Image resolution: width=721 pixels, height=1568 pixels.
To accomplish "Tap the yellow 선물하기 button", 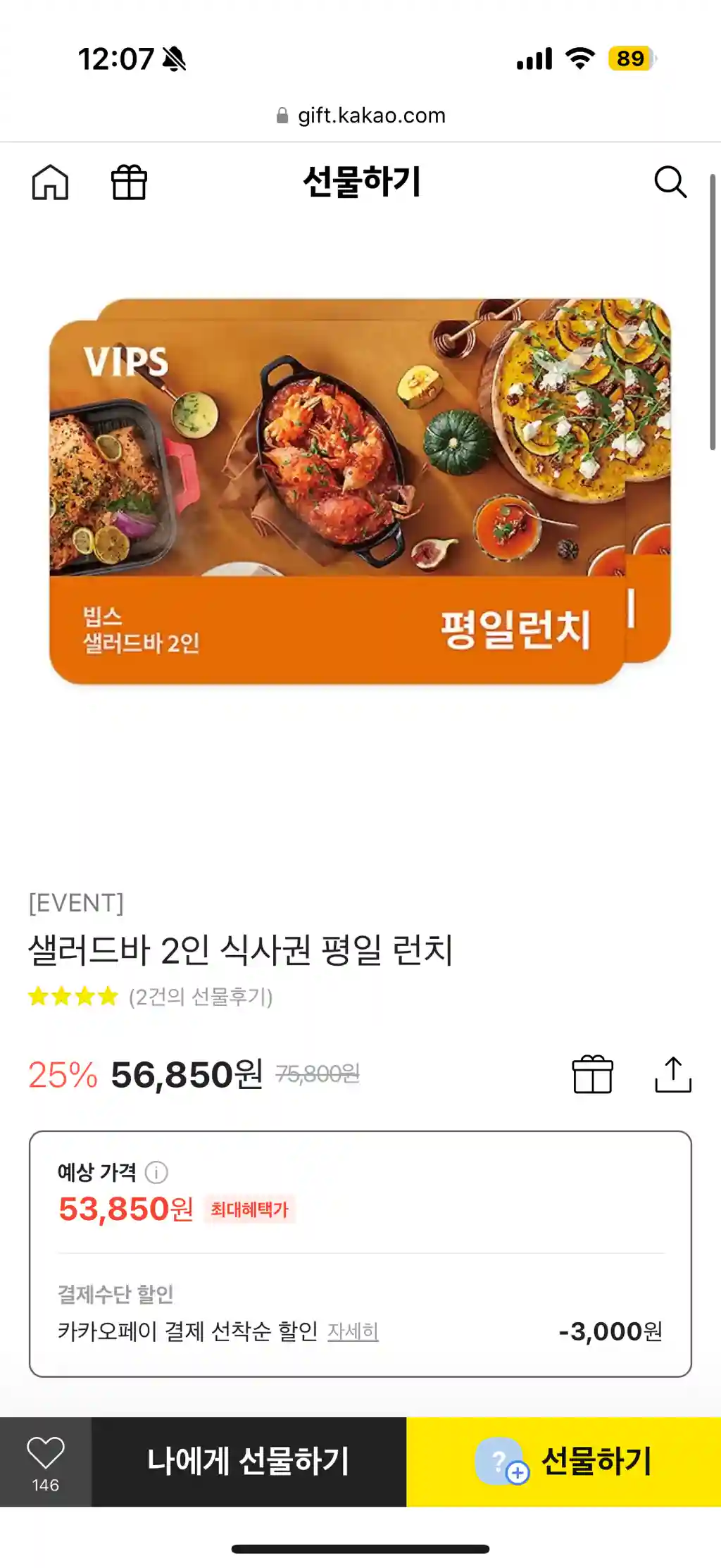I will (563, 1462).
